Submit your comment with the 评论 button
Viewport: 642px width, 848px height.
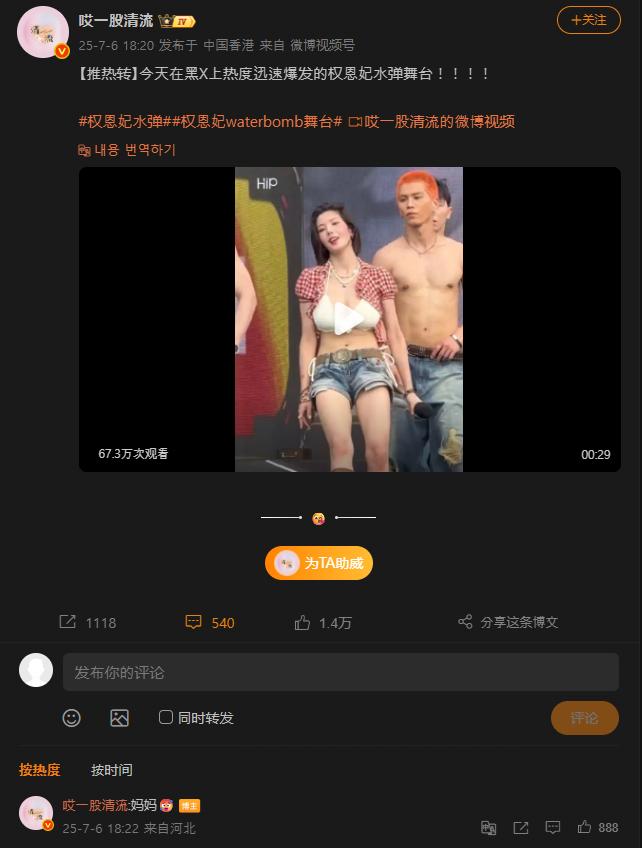pos(584,718)
